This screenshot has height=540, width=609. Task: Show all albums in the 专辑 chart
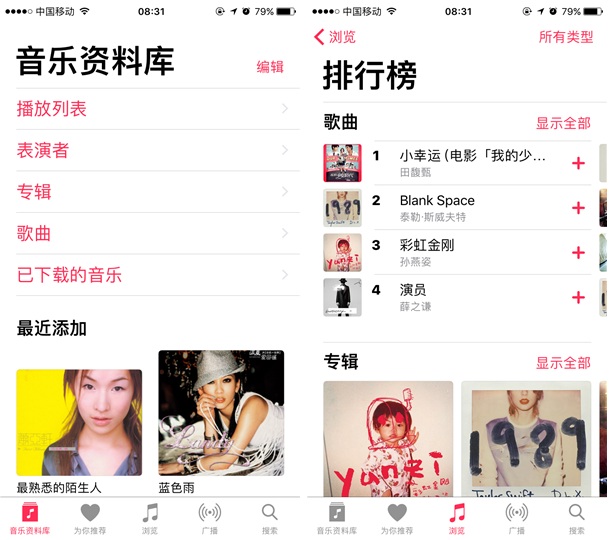click(x=562, y=363)
